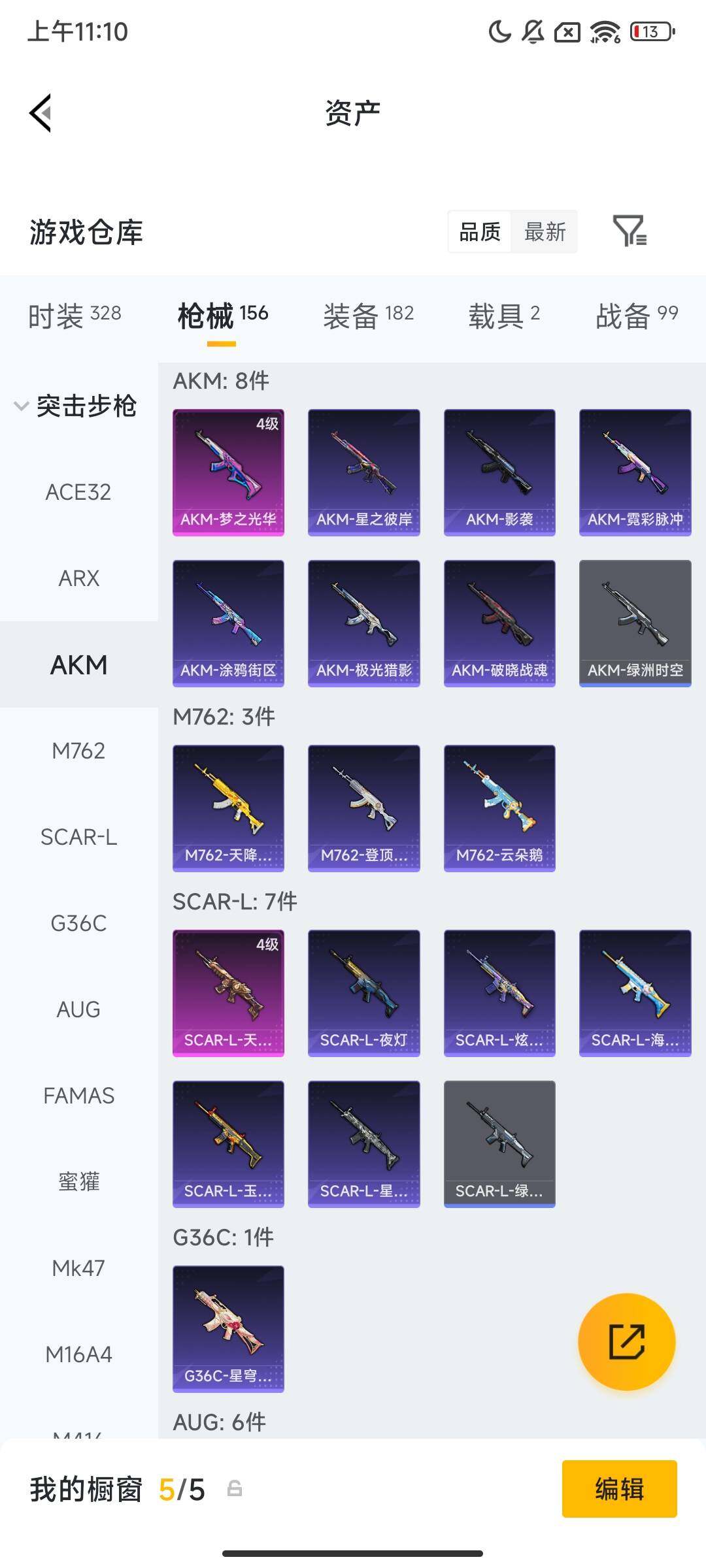Switch to the 时装 tab
Screen dimensions: 706x1568
(75, 316)
